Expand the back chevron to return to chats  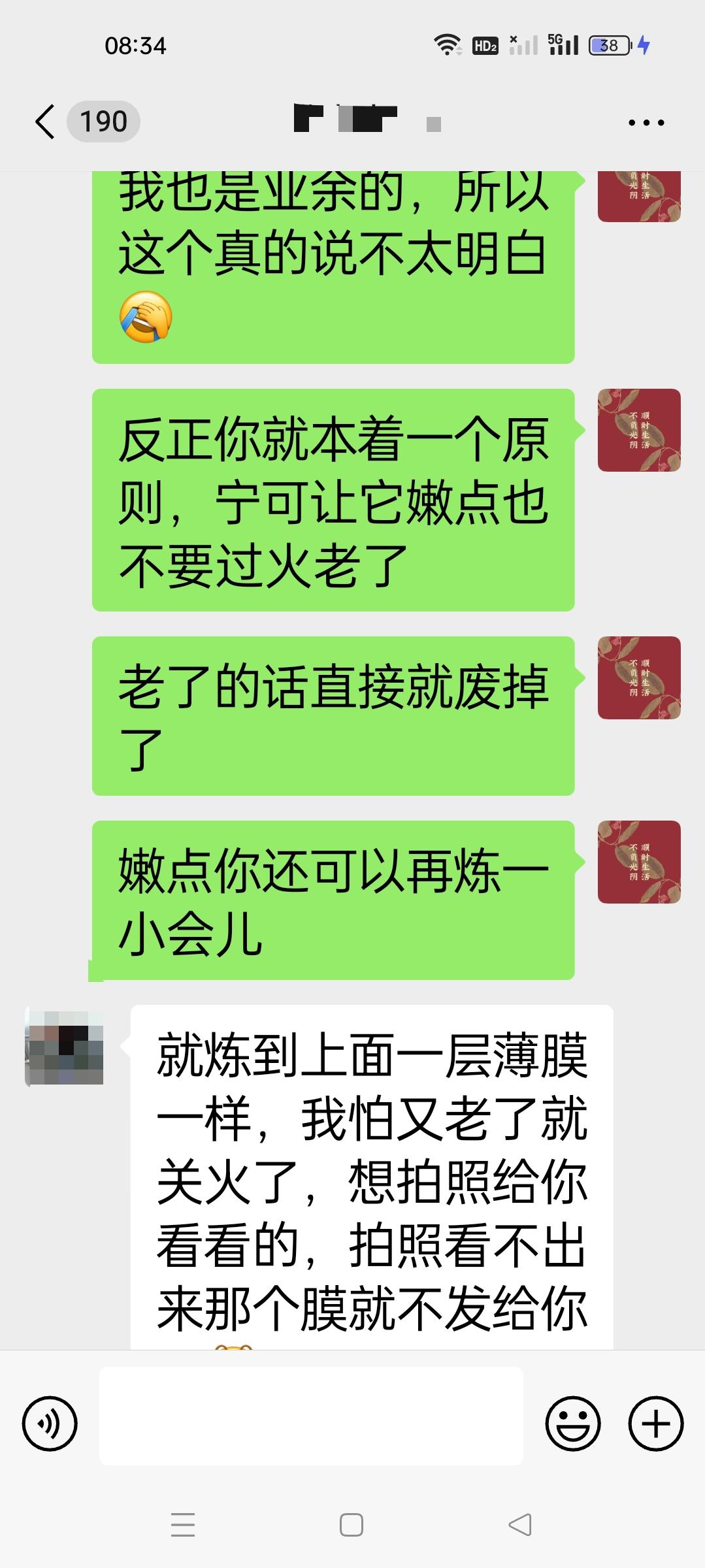pos(44,121)
